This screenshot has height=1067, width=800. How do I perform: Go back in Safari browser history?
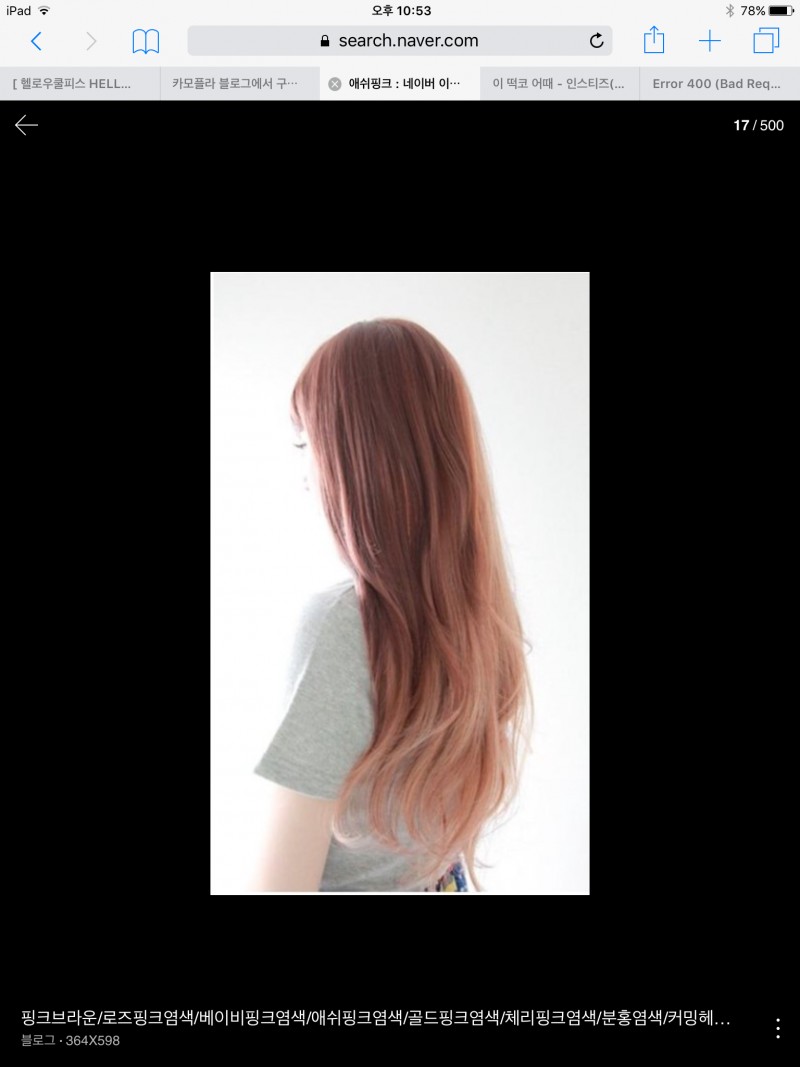coord(36,41)
